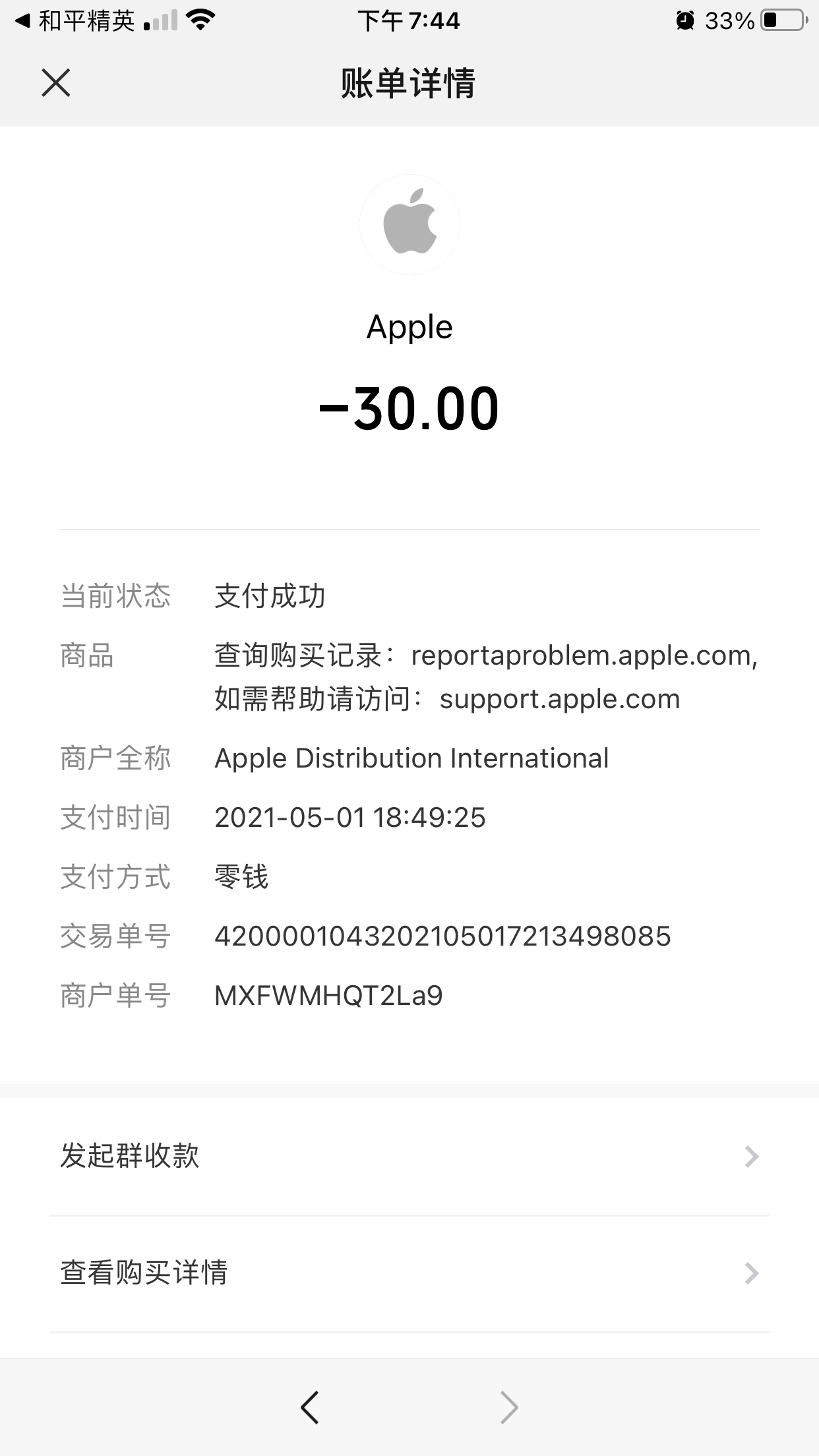
Task: Close the 账单详情 bill details page
Action: point(56,83)
